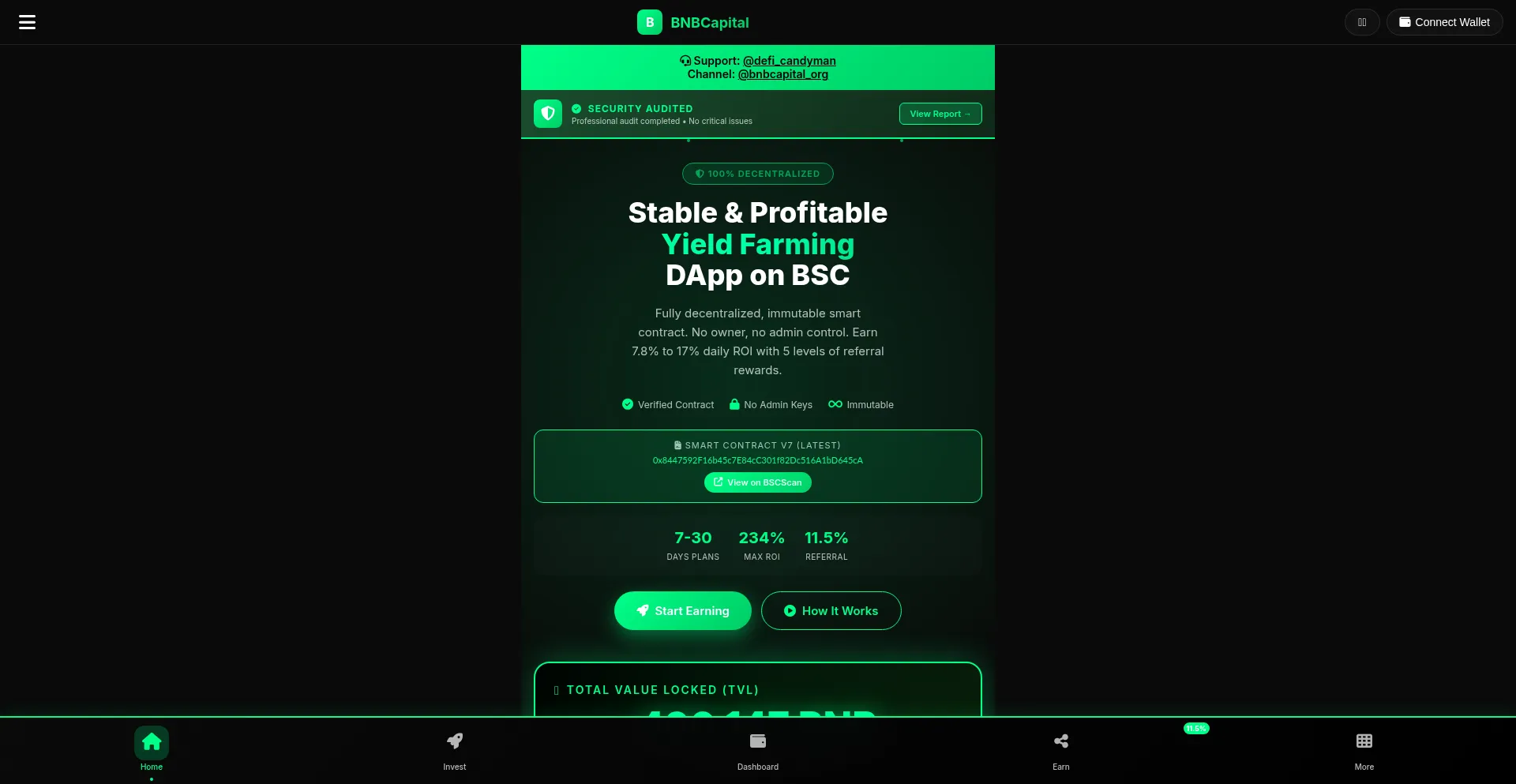View the security audit report

(940, 114)
